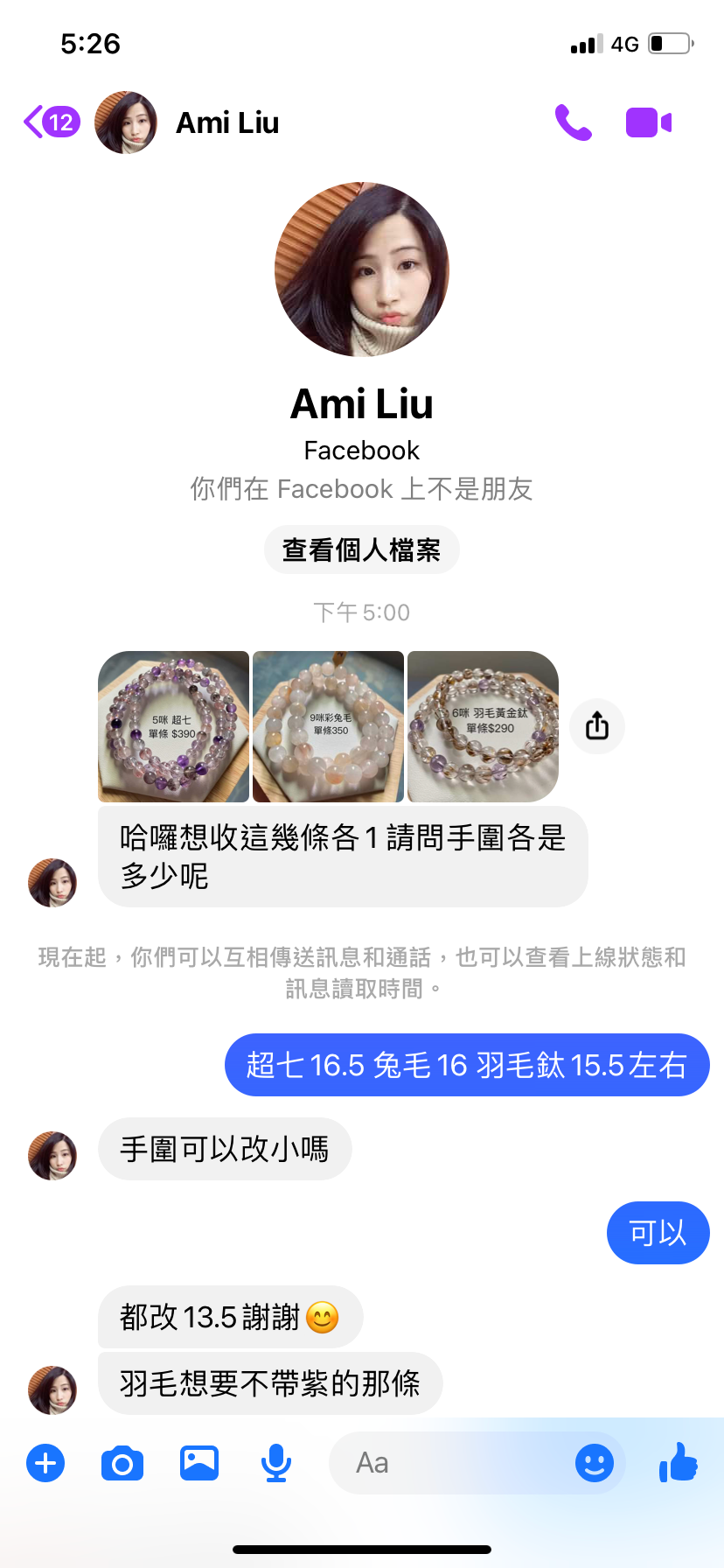Screen dimensions: 724x1568
Task: Share the bracelet photos
Action: coord(597,726)
